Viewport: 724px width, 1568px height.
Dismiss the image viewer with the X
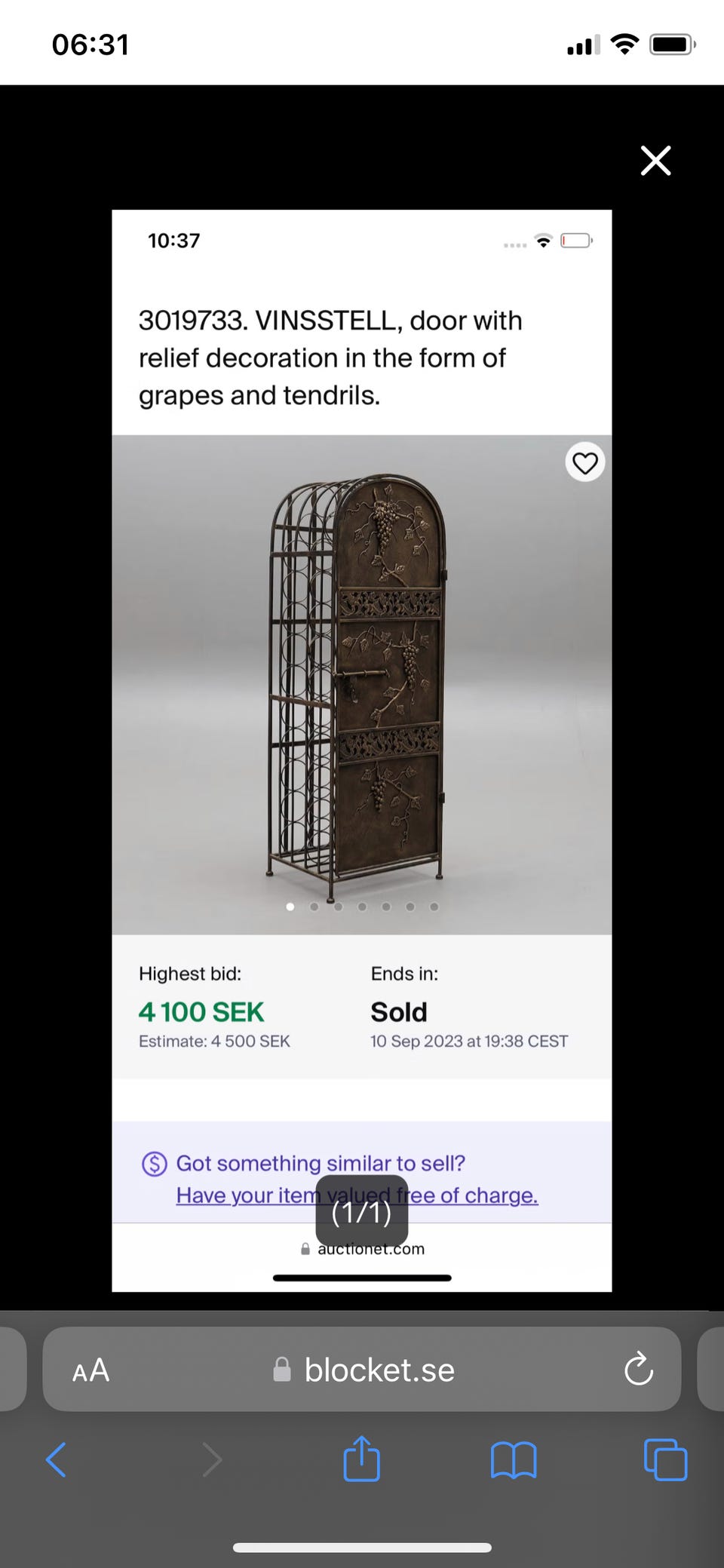point(655,161)
